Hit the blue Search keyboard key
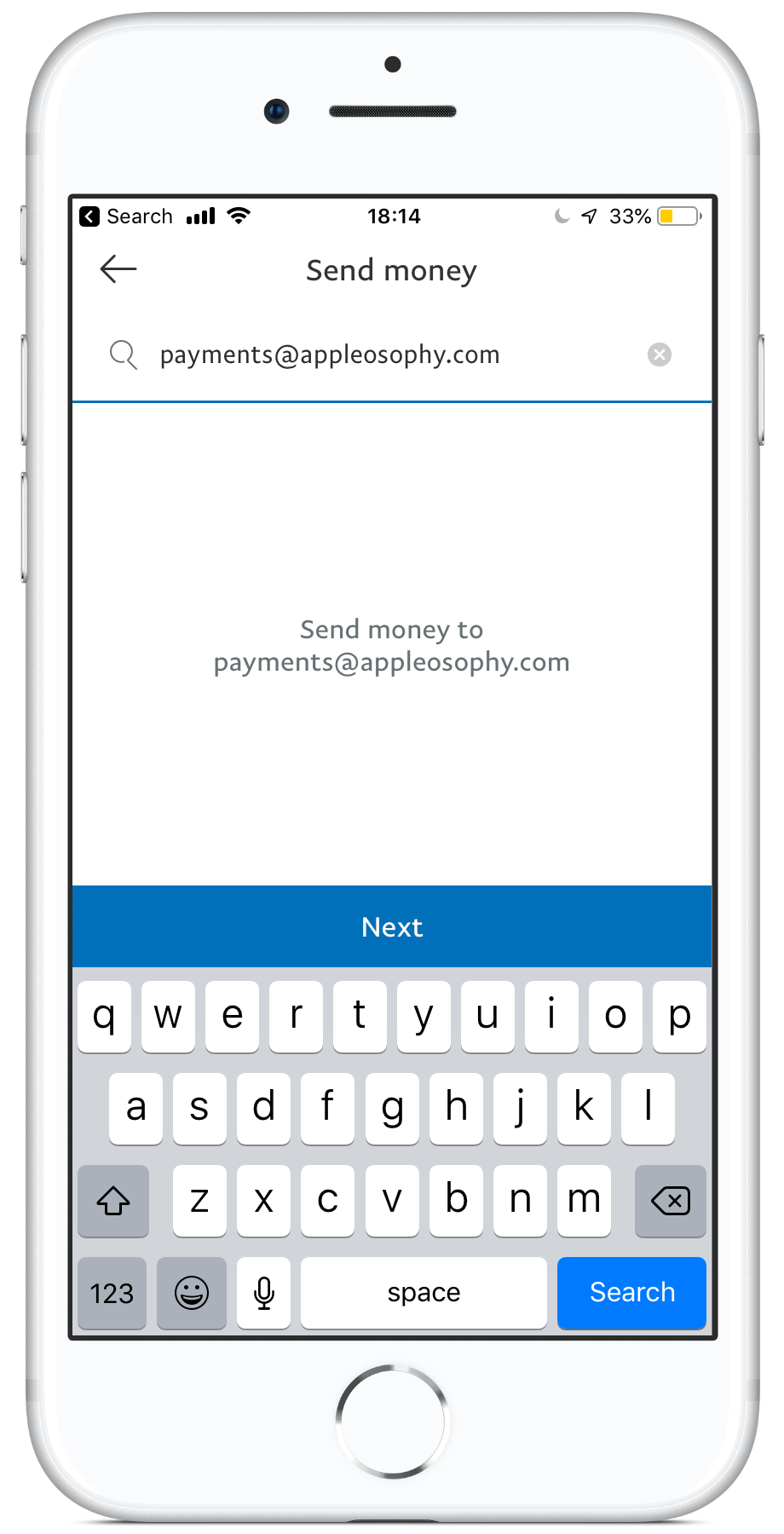 pyautogui.click(x=631, y=1292)
